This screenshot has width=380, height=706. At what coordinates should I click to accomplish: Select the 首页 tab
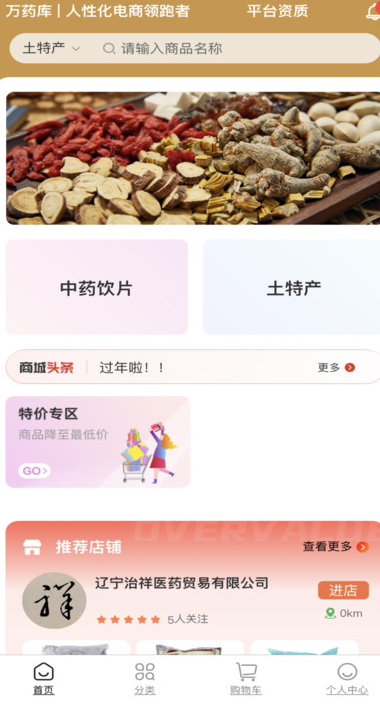(x=44, y=679)
